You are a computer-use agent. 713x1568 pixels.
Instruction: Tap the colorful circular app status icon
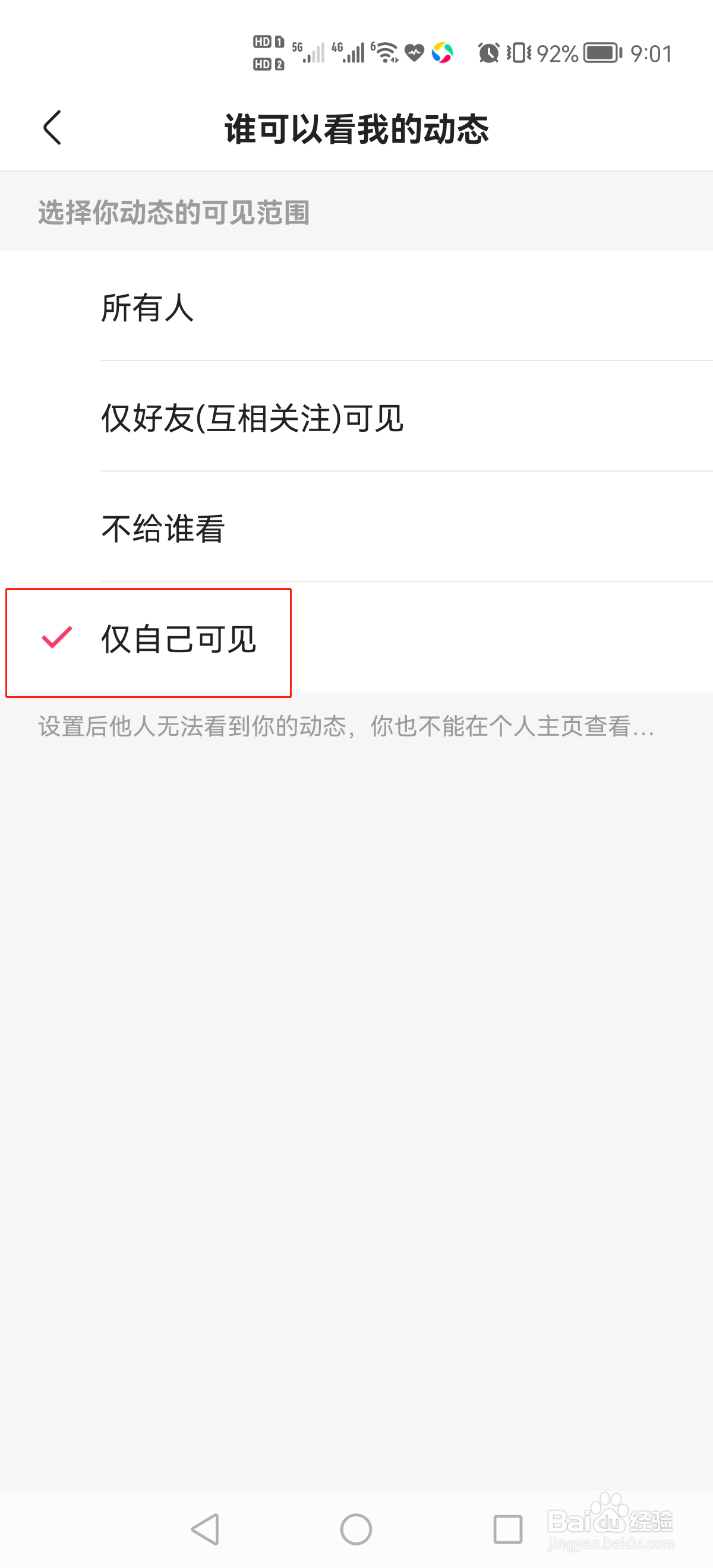442,53
